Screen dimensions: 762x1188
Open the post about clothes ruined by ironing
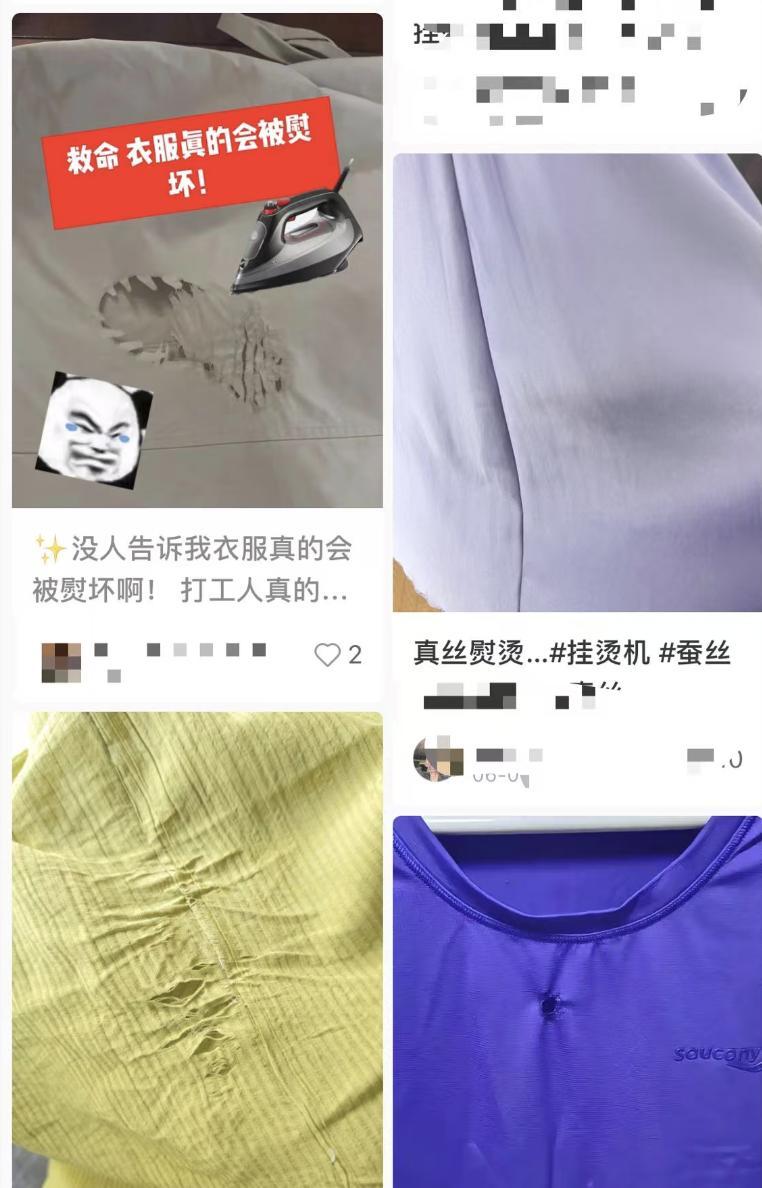pyautogui.click(x=197, y=260)
